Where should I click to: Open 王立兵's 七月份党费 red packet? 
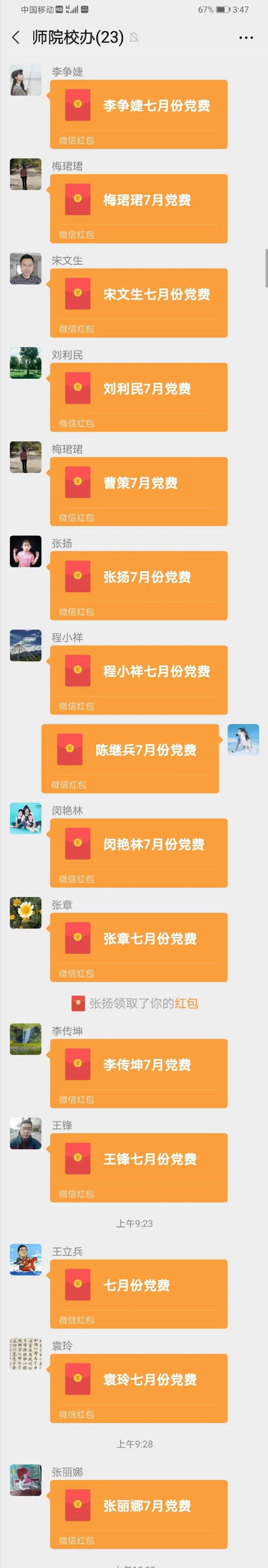tap(139, 1286)
